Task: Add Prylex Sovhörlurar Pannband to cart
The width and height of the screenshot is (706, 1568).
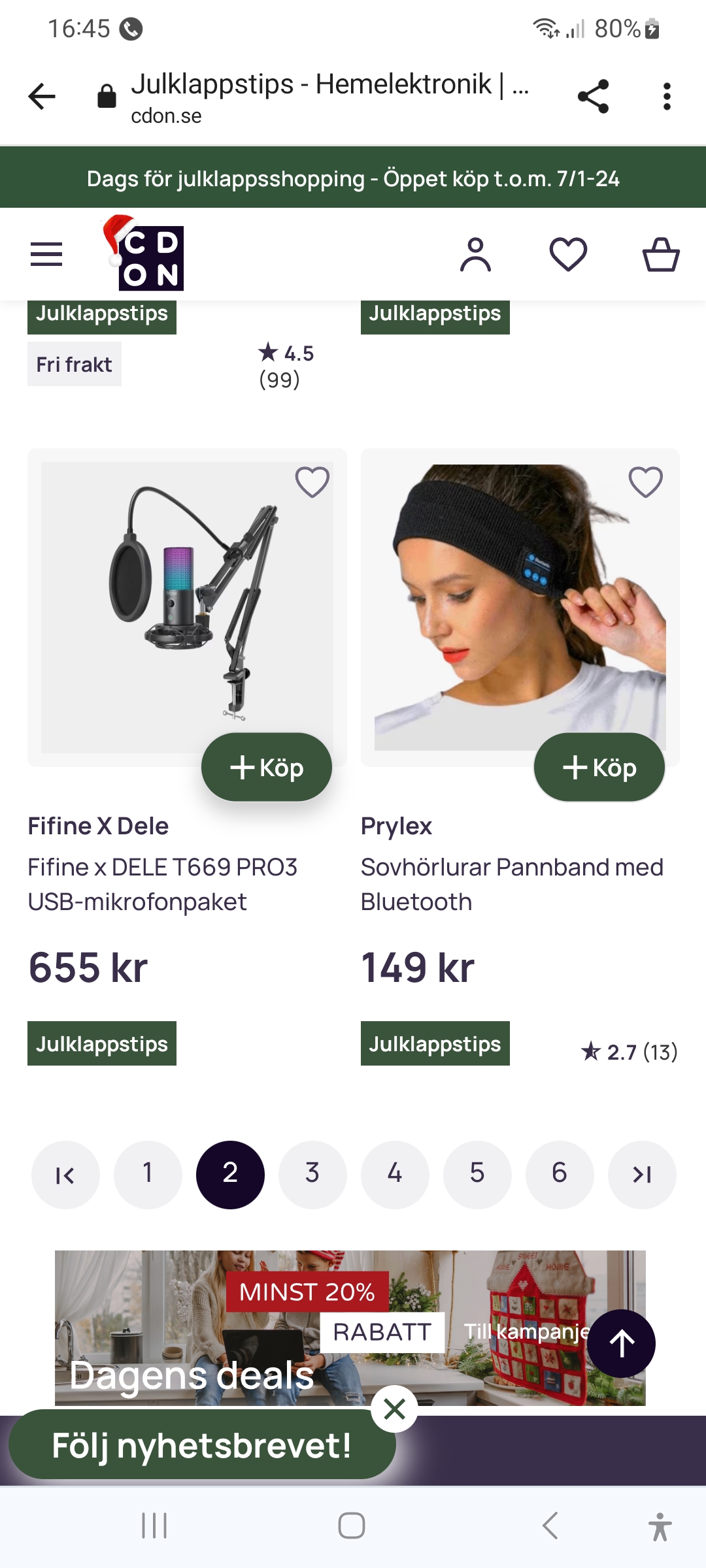Action: pyautogui.click(x=599, y=767)
